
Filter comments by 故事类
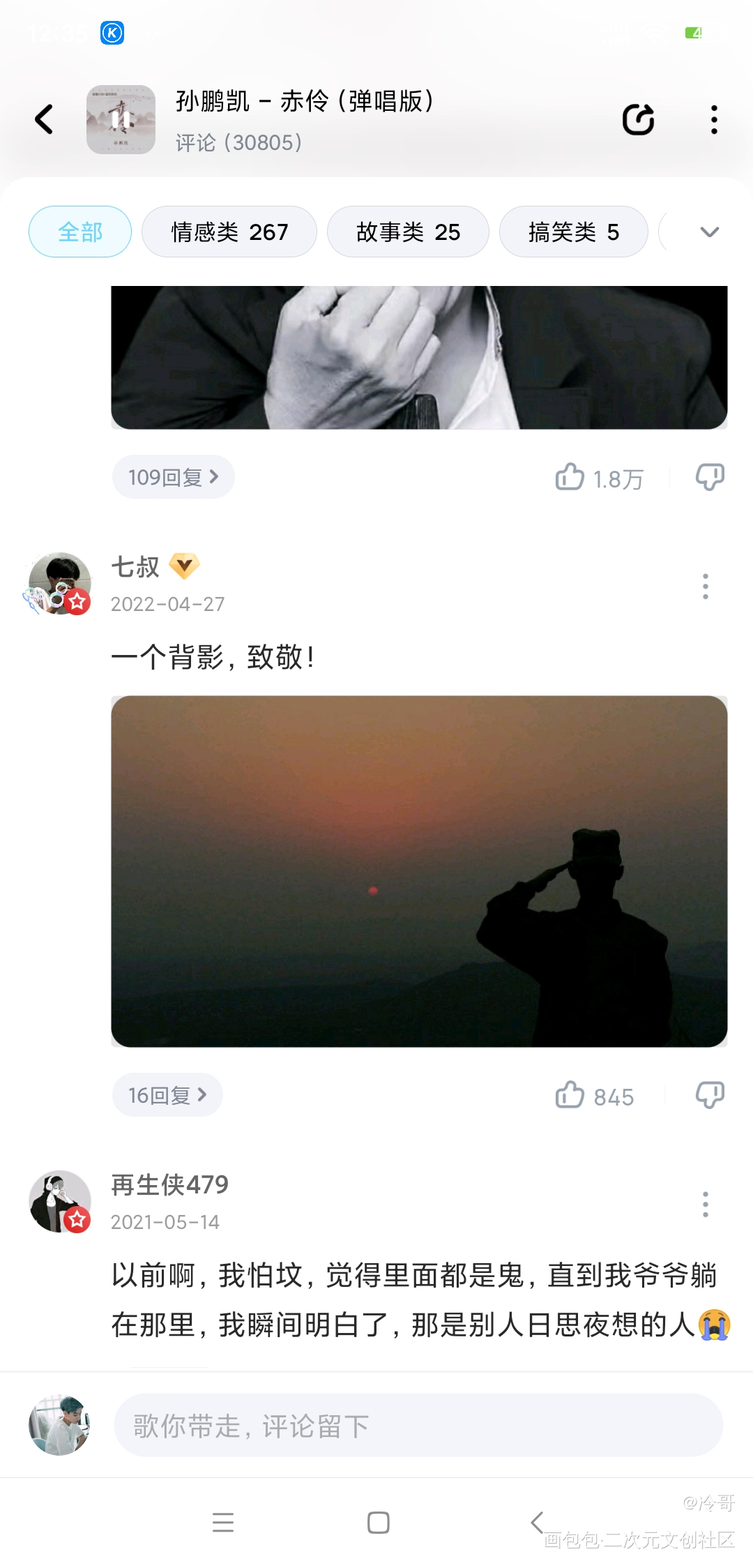point(408,232)
